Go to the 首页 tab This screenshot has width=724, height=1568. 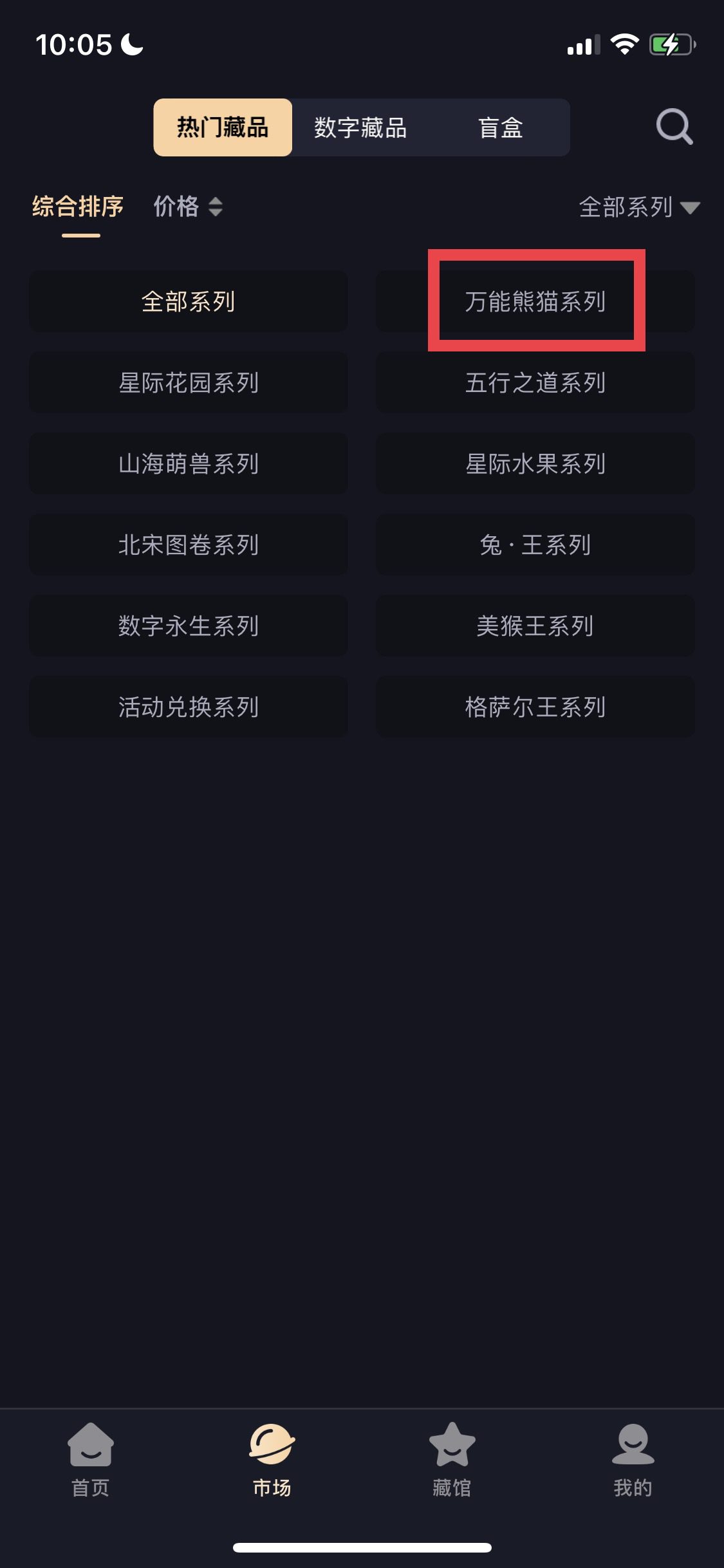click(x=91, y=1460)
